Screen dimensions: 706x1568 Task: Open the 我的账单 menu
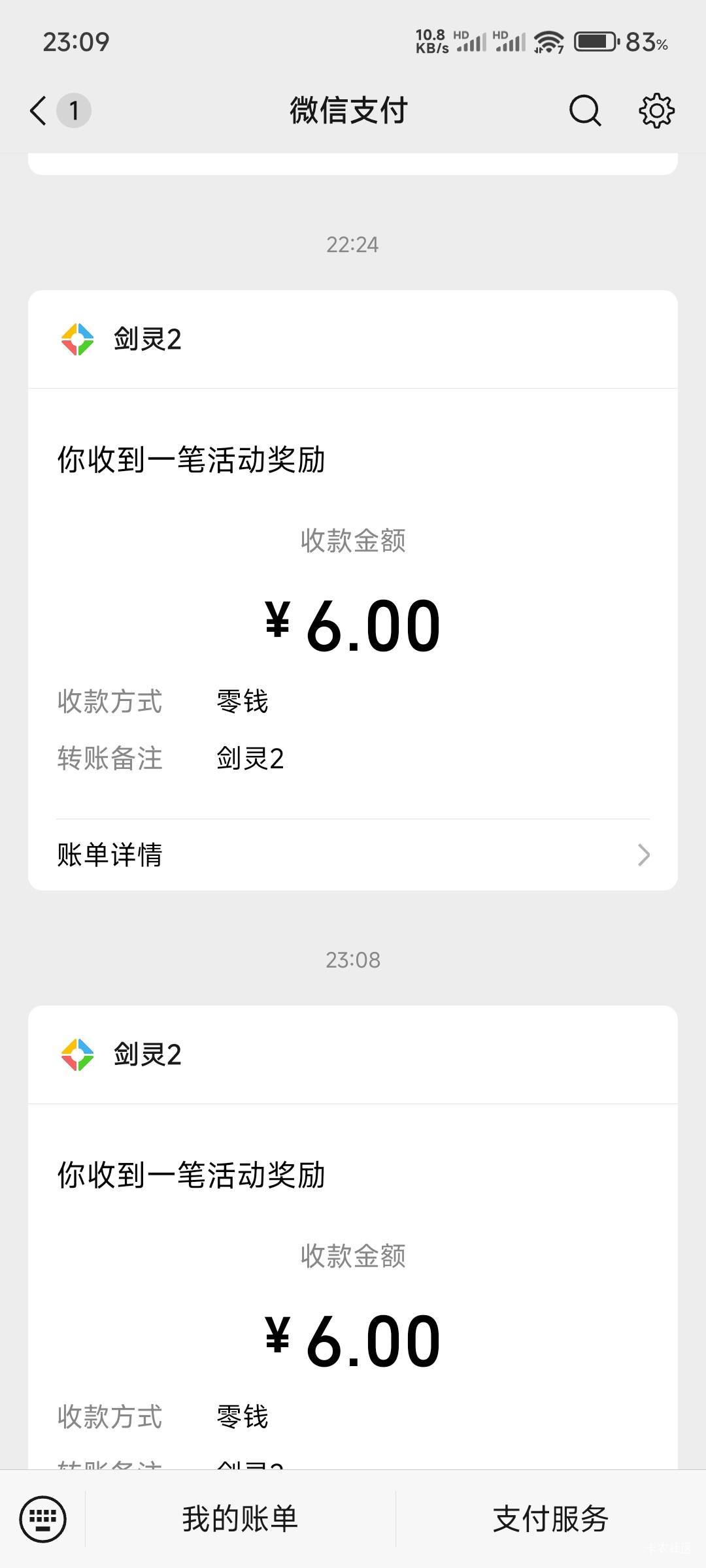click(240, 1518)
